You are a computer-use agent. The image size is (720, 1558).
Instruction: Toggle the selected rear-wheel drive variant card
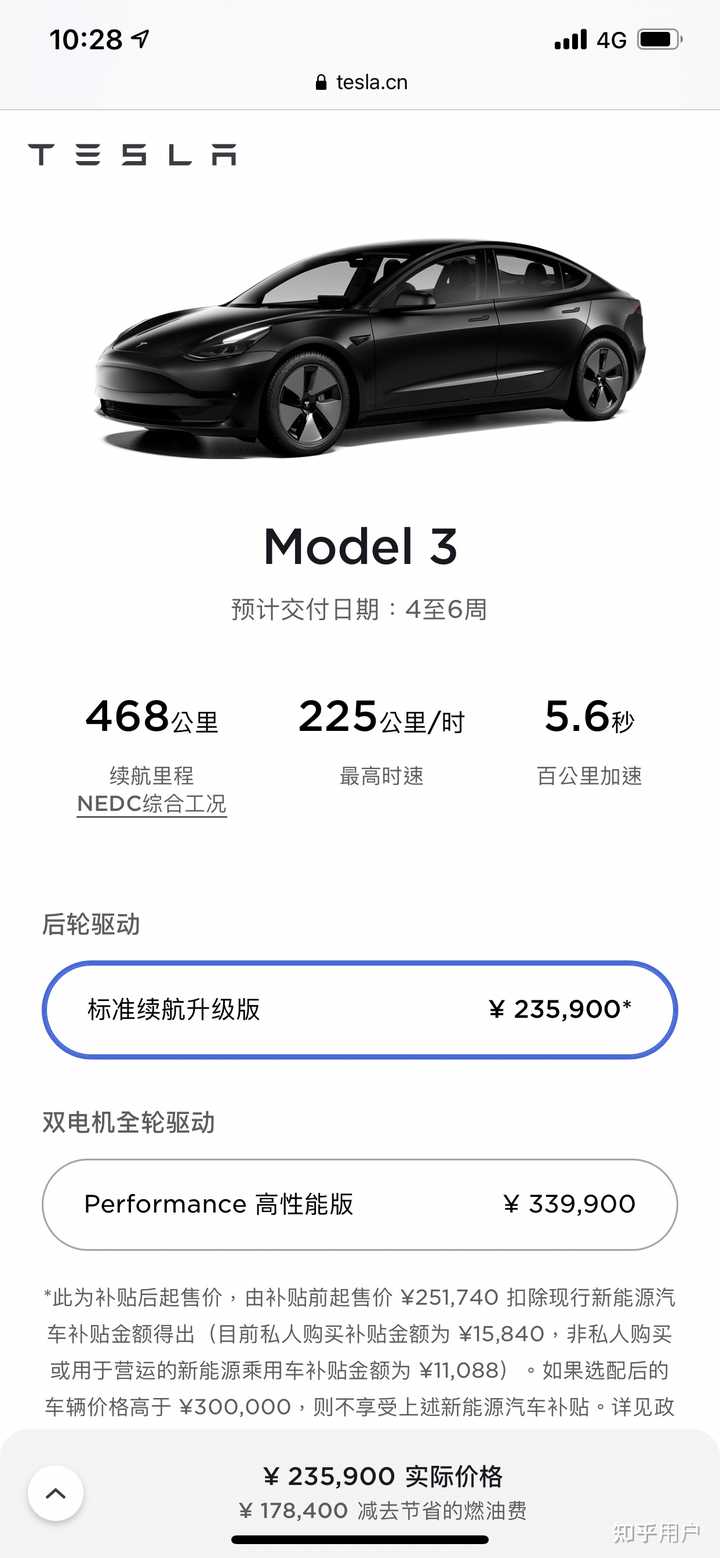coord(360,1010)
